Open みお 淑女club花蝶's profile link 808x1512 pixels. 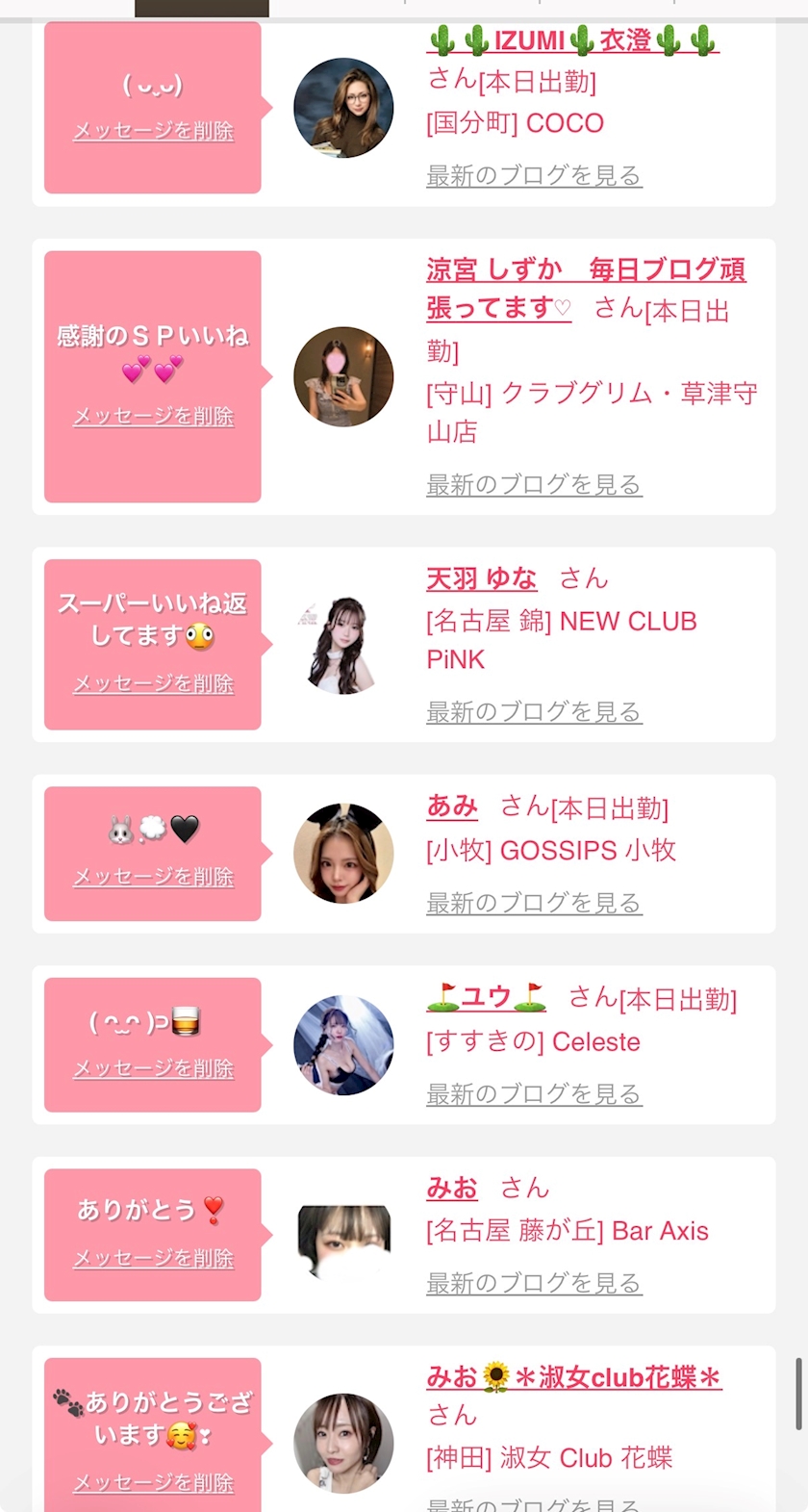tap(574, 1377)
